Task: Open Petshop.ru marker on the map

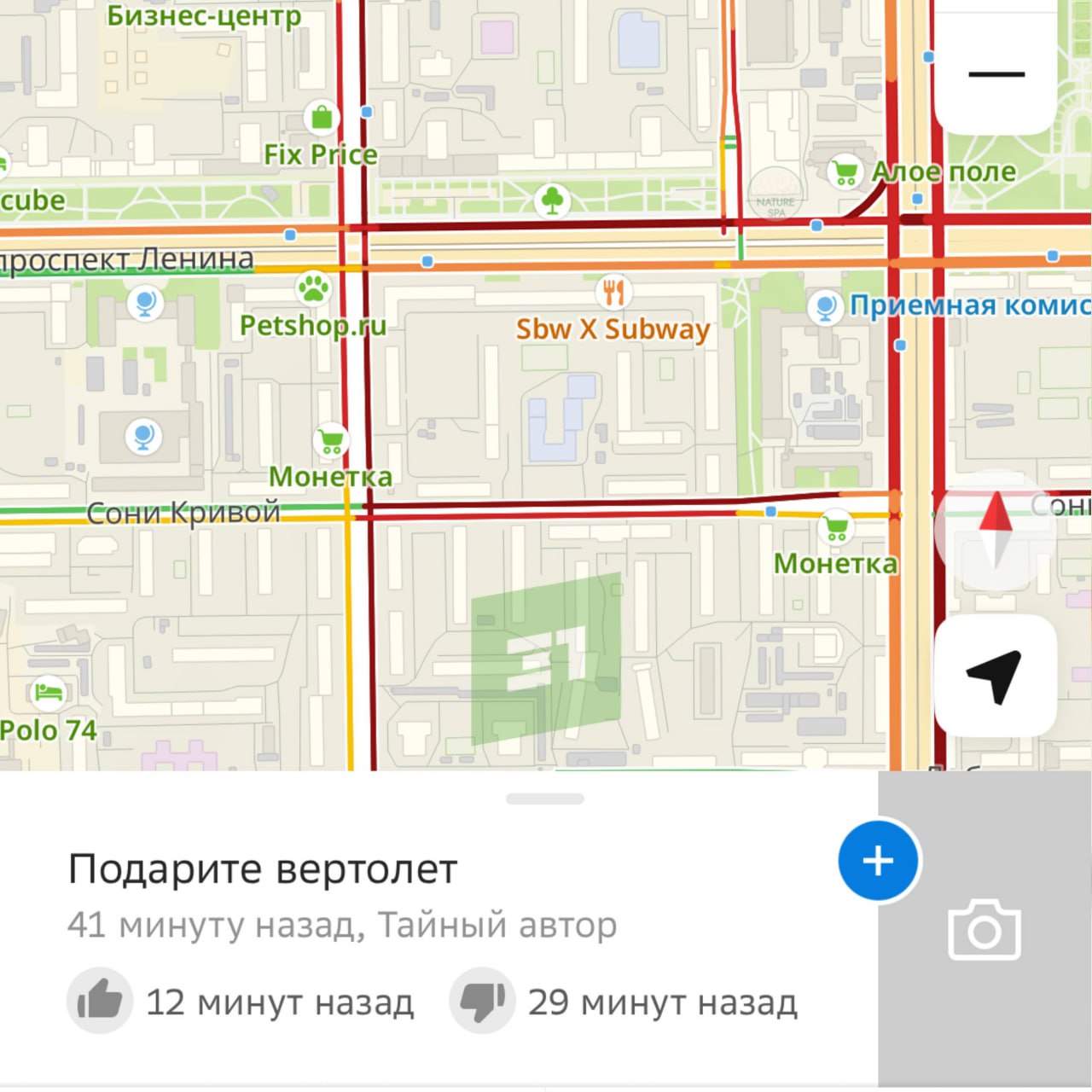Action: tap(313, 288)
